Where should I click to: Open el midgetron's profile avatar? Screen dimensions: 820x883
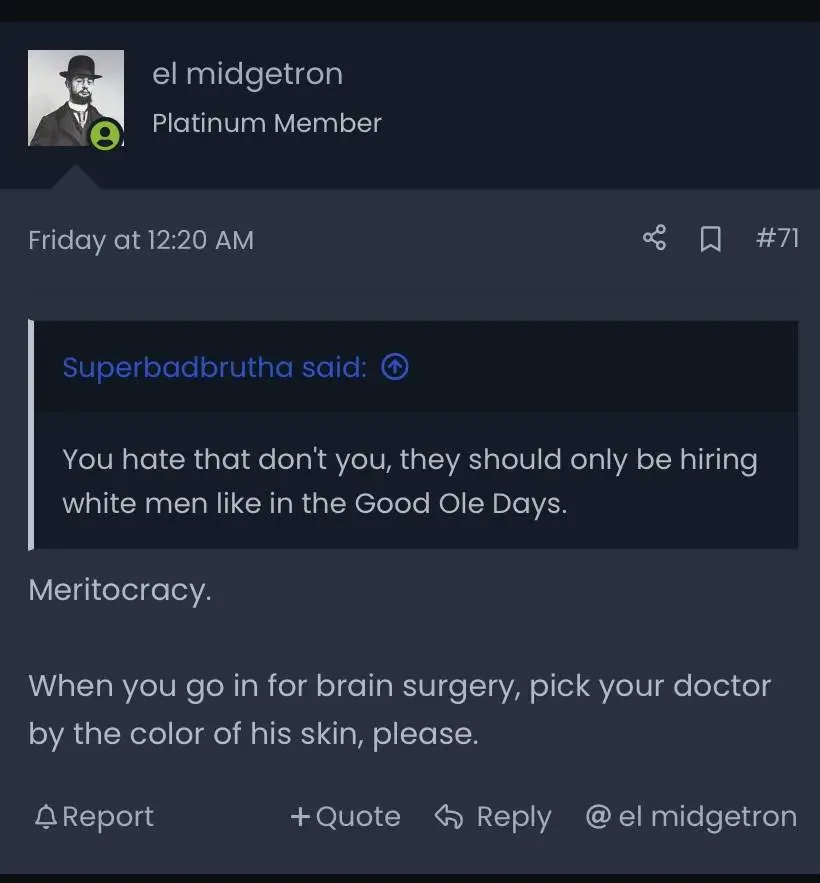point(75,98)
